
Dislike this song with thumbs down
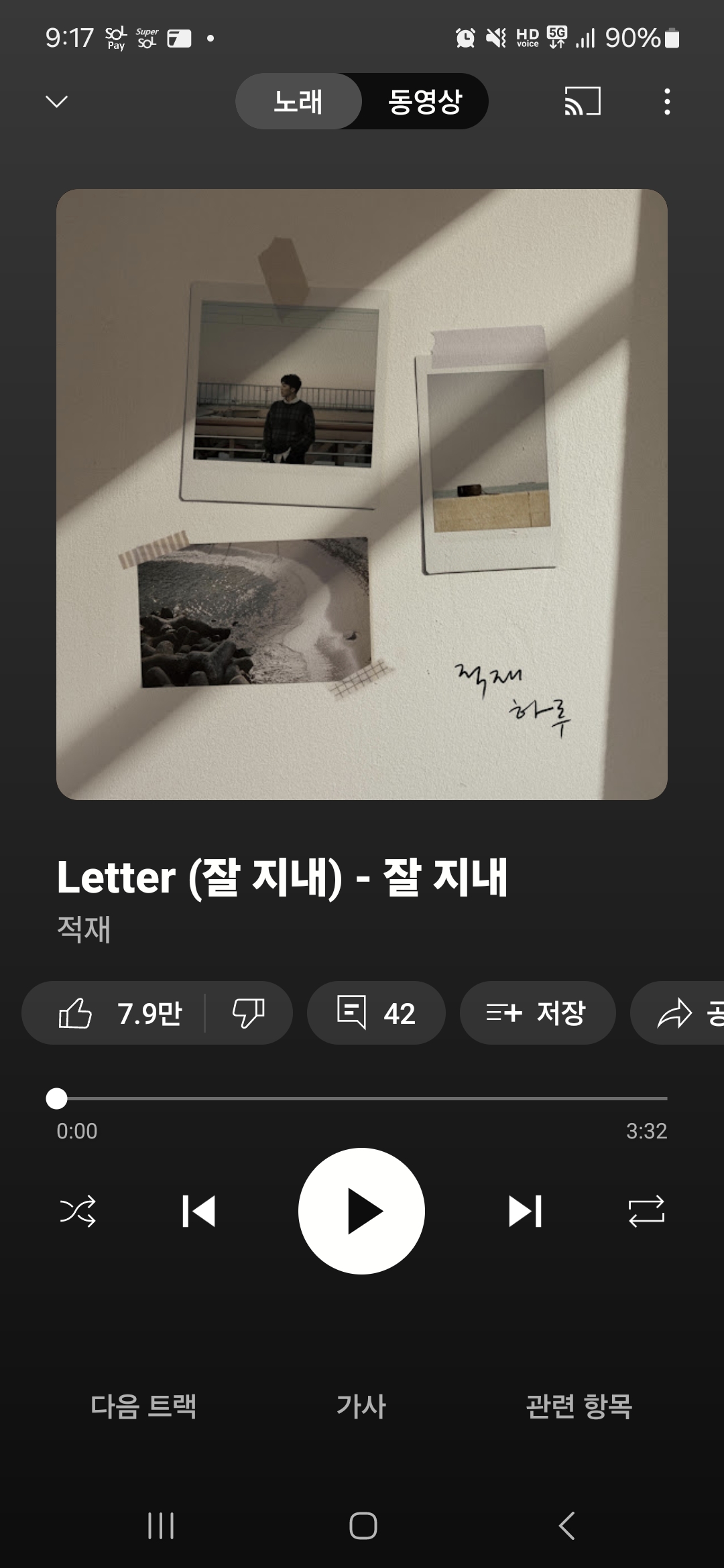click(249, 1012)
